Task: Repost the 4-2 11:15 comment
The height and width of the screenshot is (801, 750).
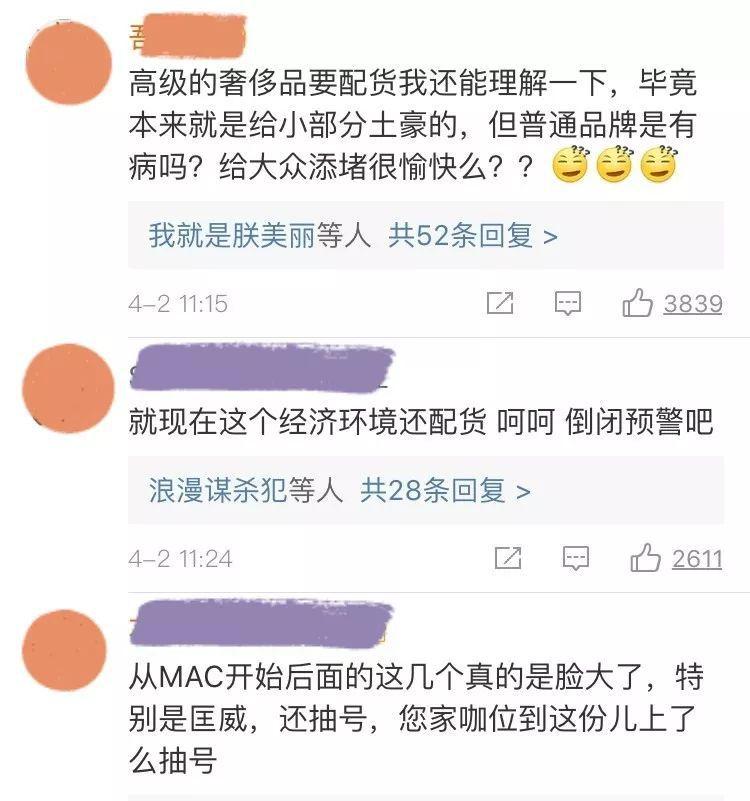Action: 499,303
